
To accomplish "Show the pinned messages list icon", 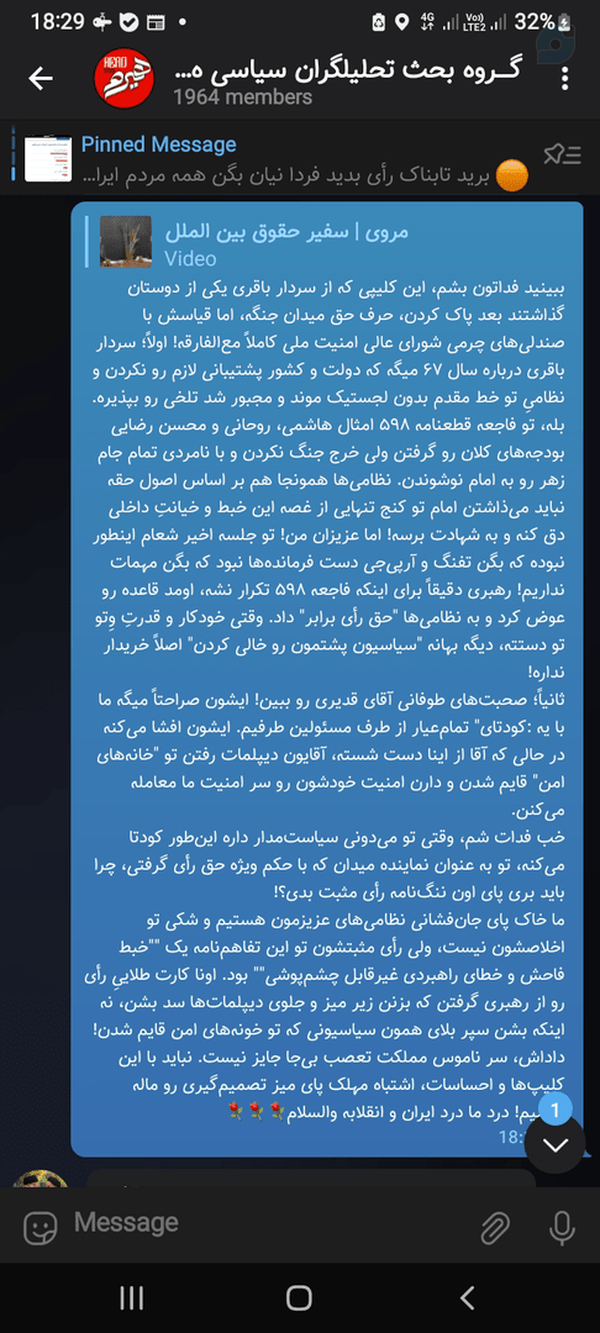I will tap(561, 153).
